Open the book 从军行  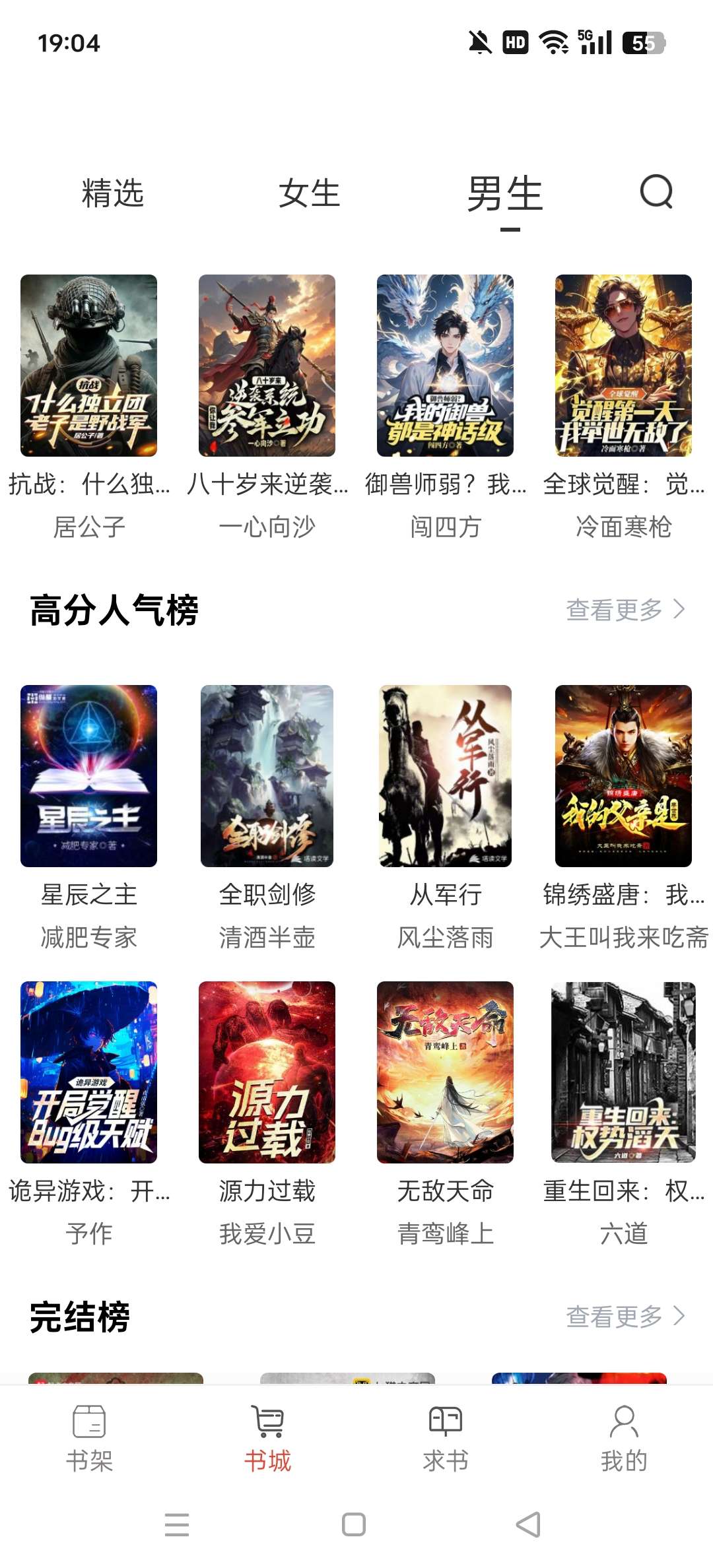[446, 776]
